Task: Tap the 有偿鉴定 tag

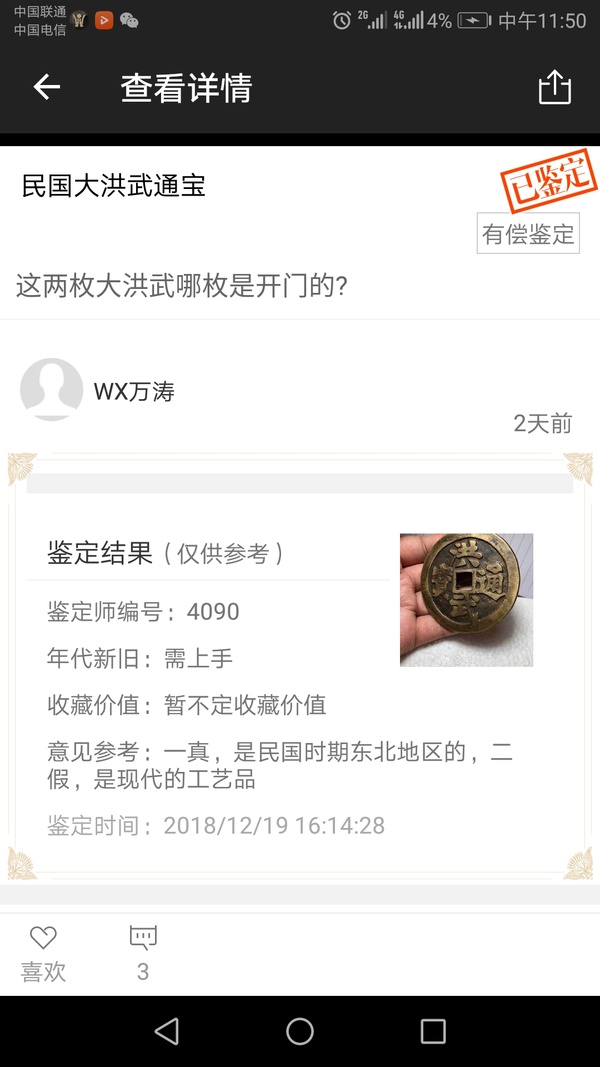Action: 528,233
